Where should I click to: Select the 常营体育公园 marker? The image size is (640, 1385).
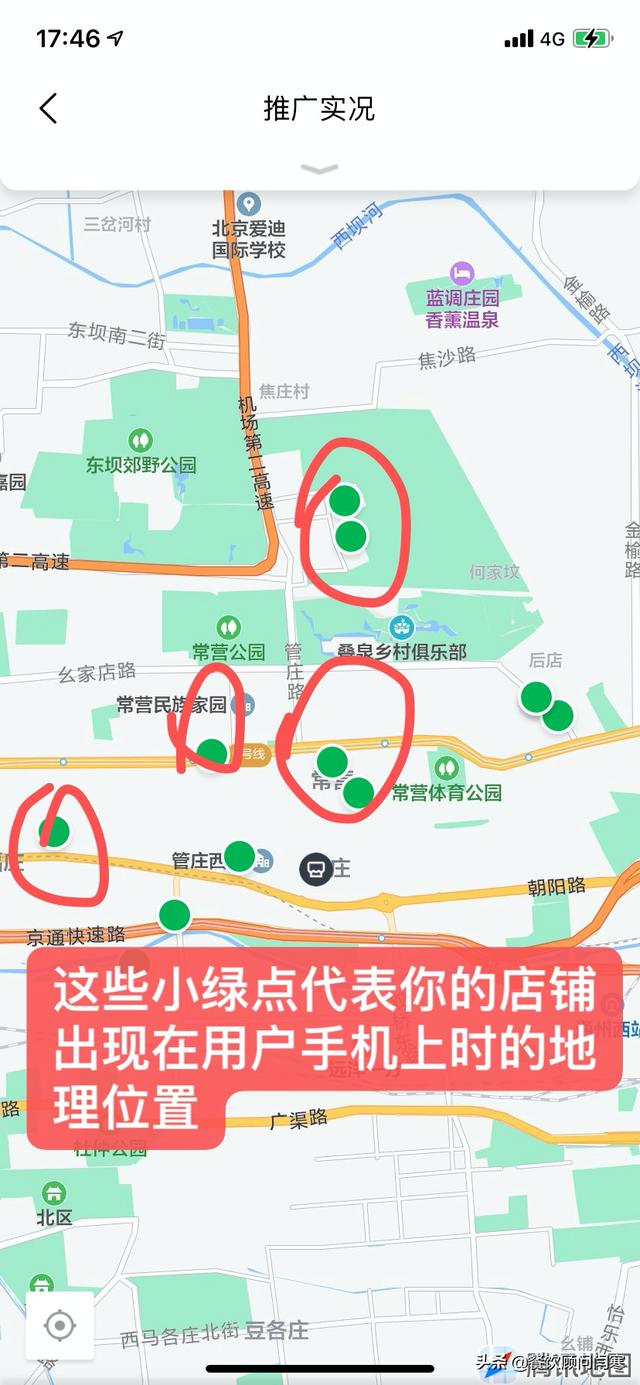pos(447,767)
